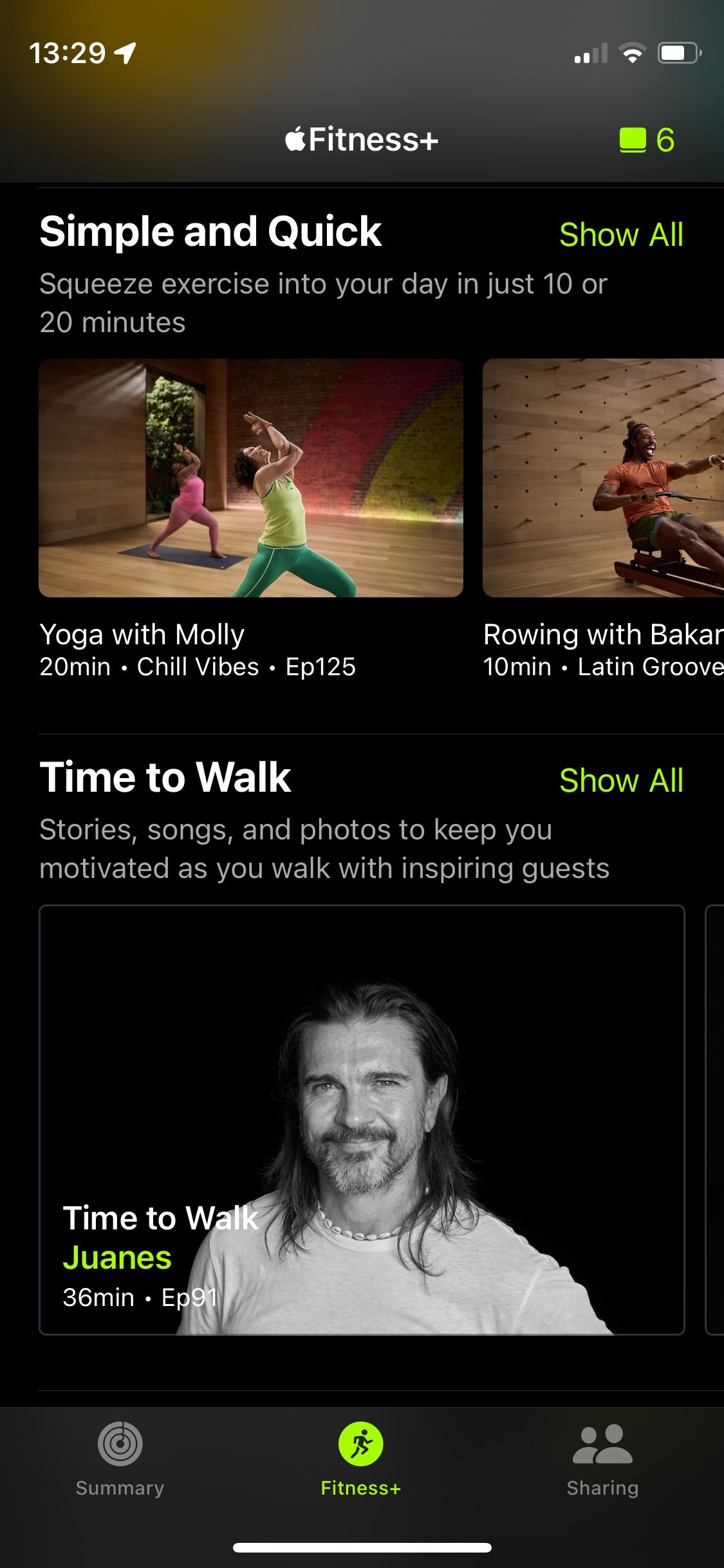This screenshot has height=1568, width=724.
Task: Play the Juanes Time to Walk episode
Action: point(362,1120)
